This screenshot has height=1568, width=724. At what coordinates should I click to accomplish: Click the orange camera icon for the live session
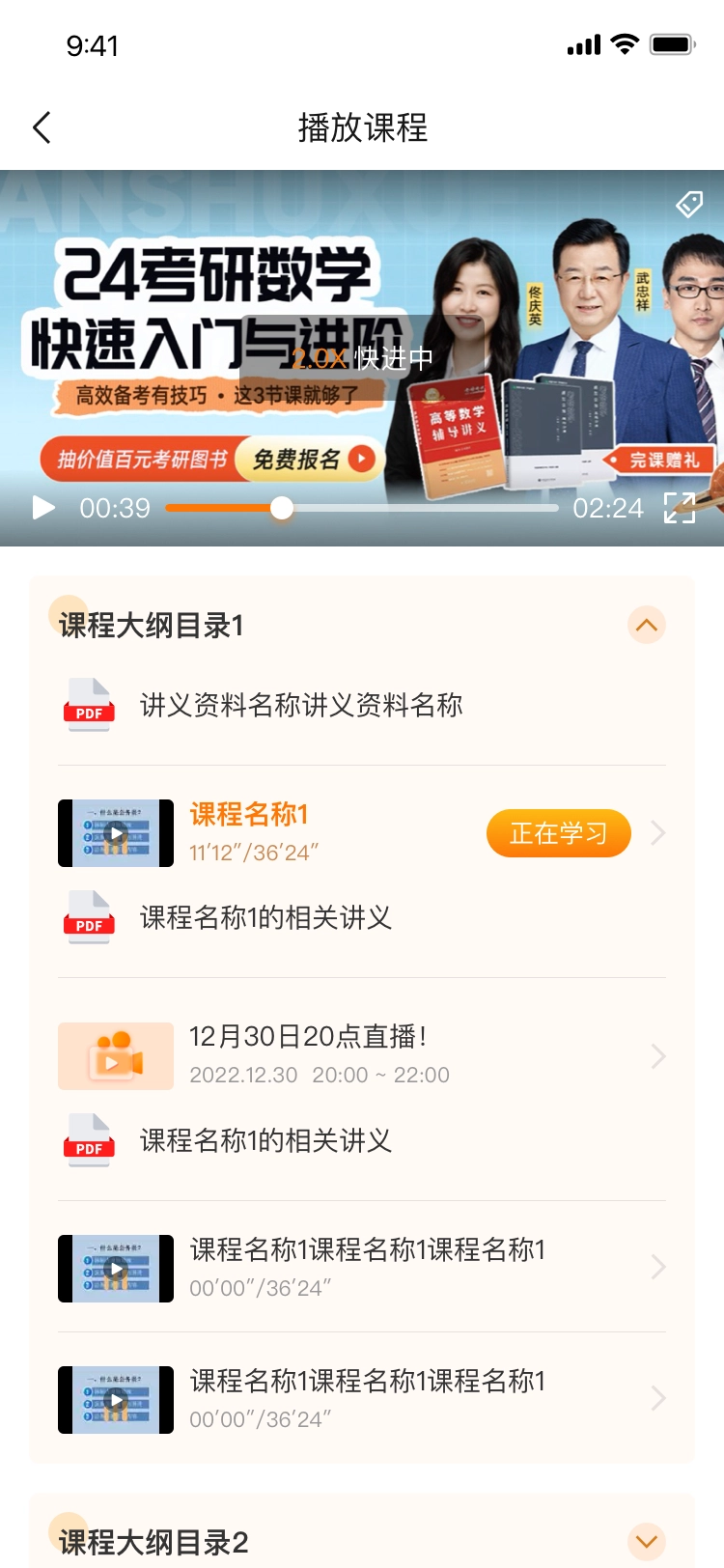(x=115, y=1055)
